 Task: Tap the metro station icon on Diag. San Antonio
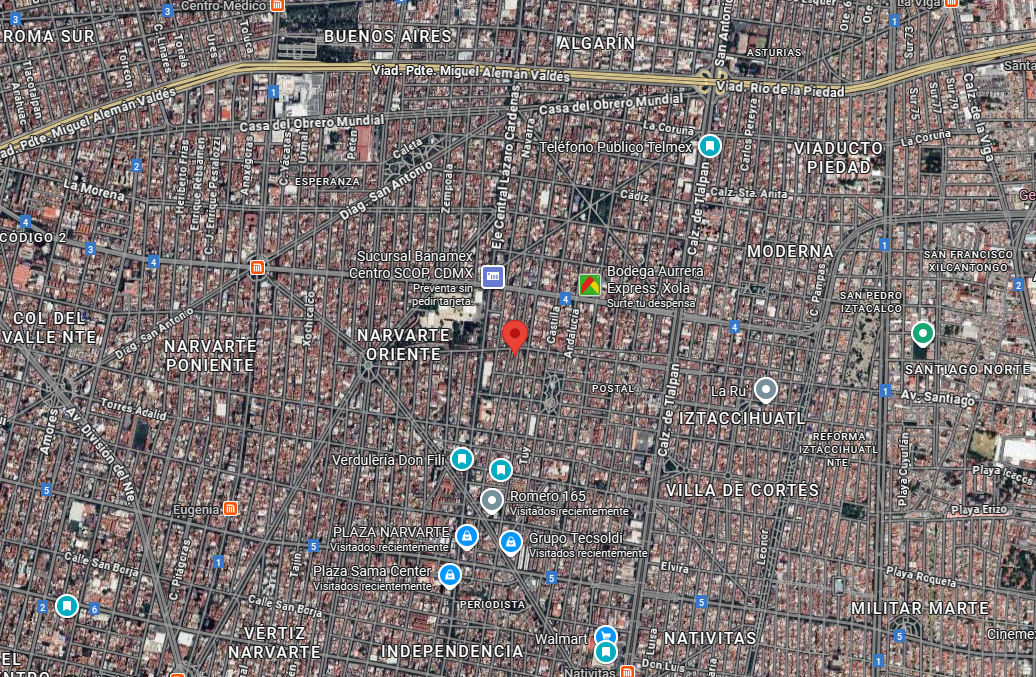tap(257, 267)
